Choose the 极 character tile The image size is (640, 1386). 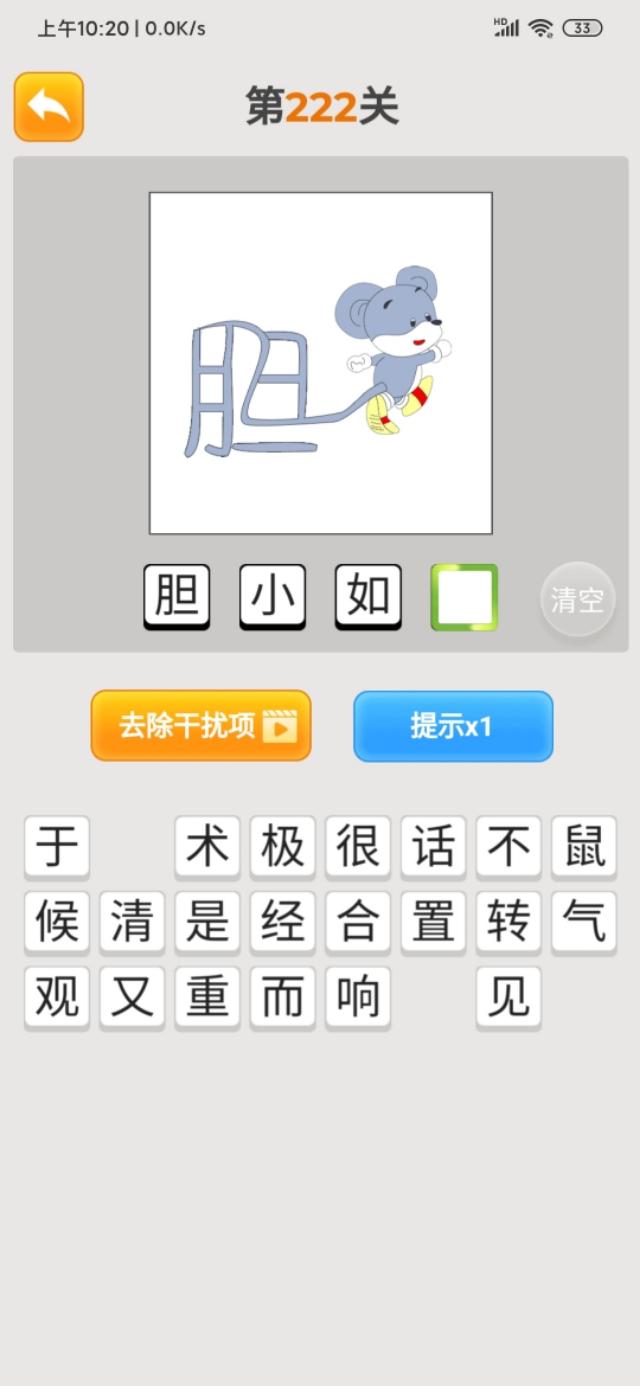click(283, 849)
